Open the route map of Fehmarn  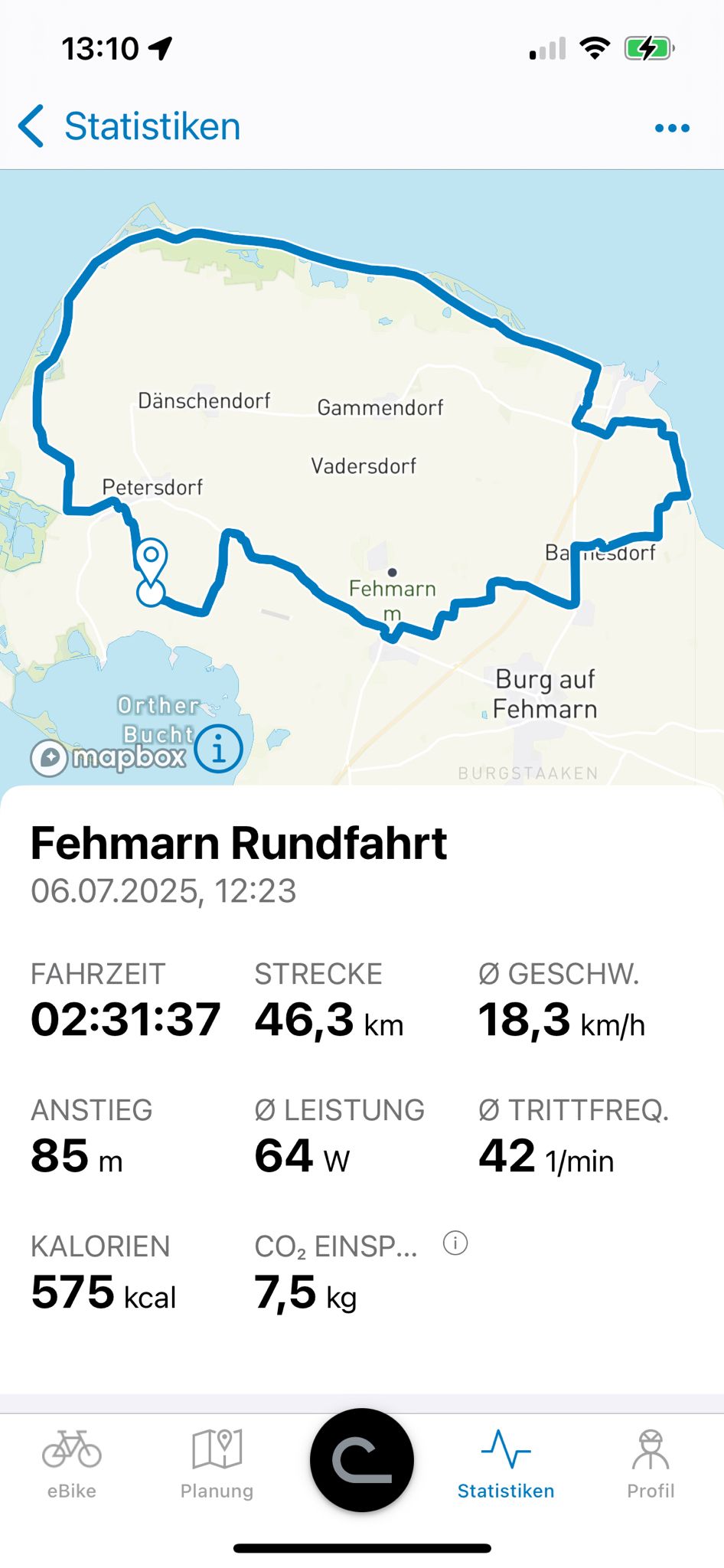click(x=362, y=478)
